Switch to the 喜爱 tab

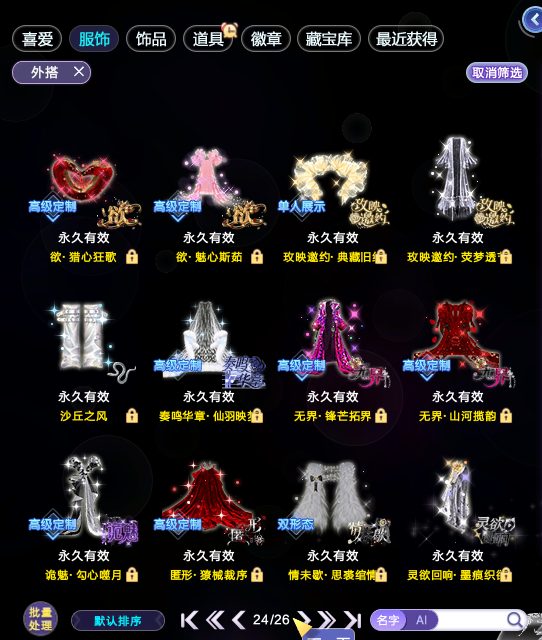37,39
